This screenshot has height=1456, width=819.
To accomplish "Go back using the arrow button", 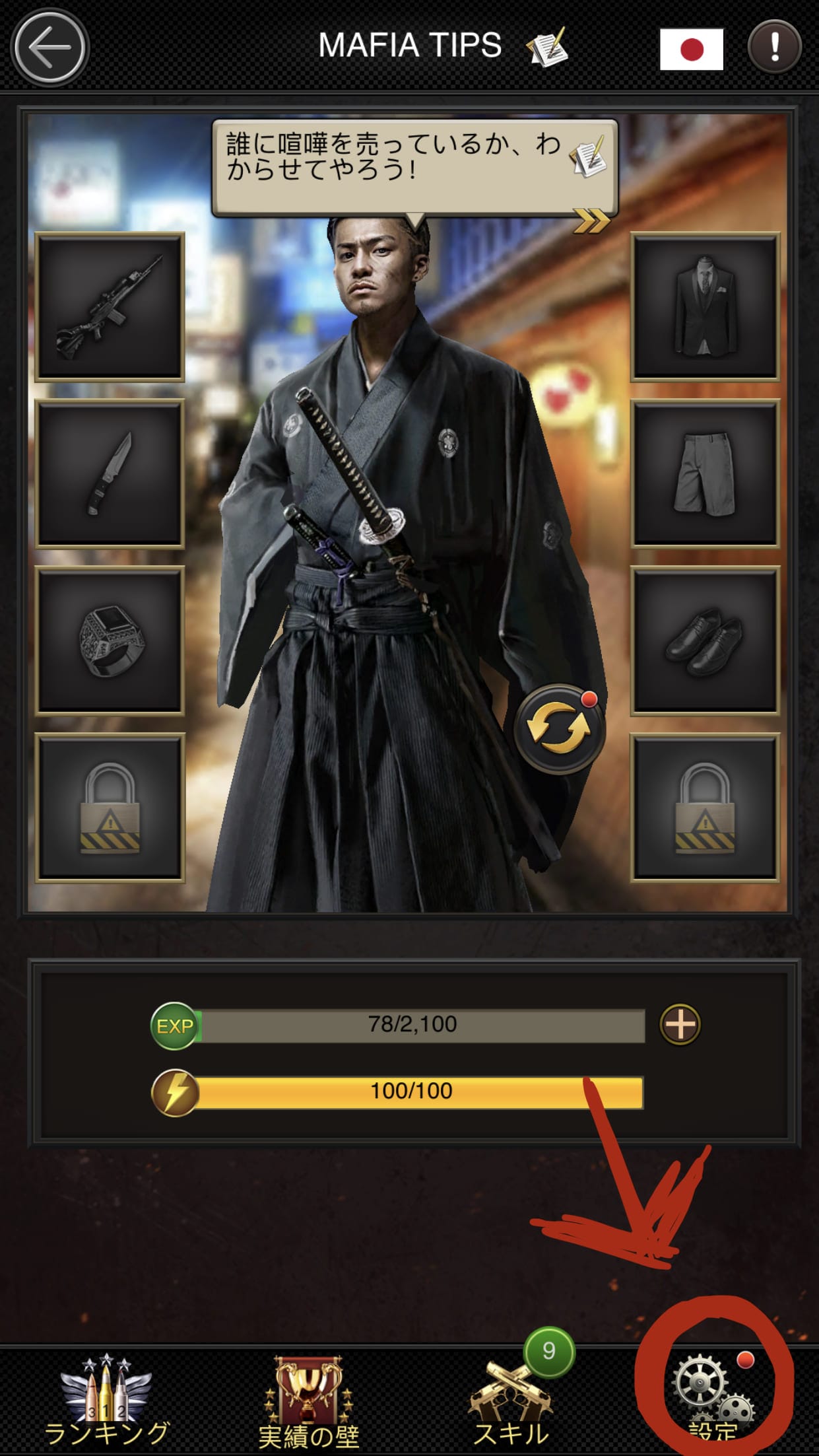I will click(49, 48).
